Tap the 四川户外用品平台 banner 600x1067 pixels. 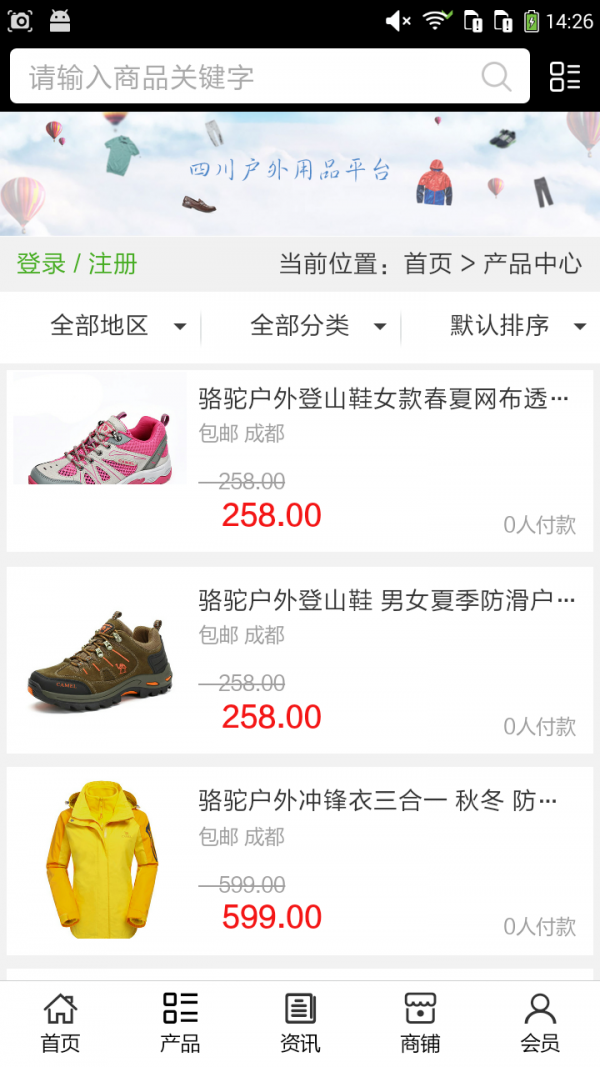tap(300, 172)
